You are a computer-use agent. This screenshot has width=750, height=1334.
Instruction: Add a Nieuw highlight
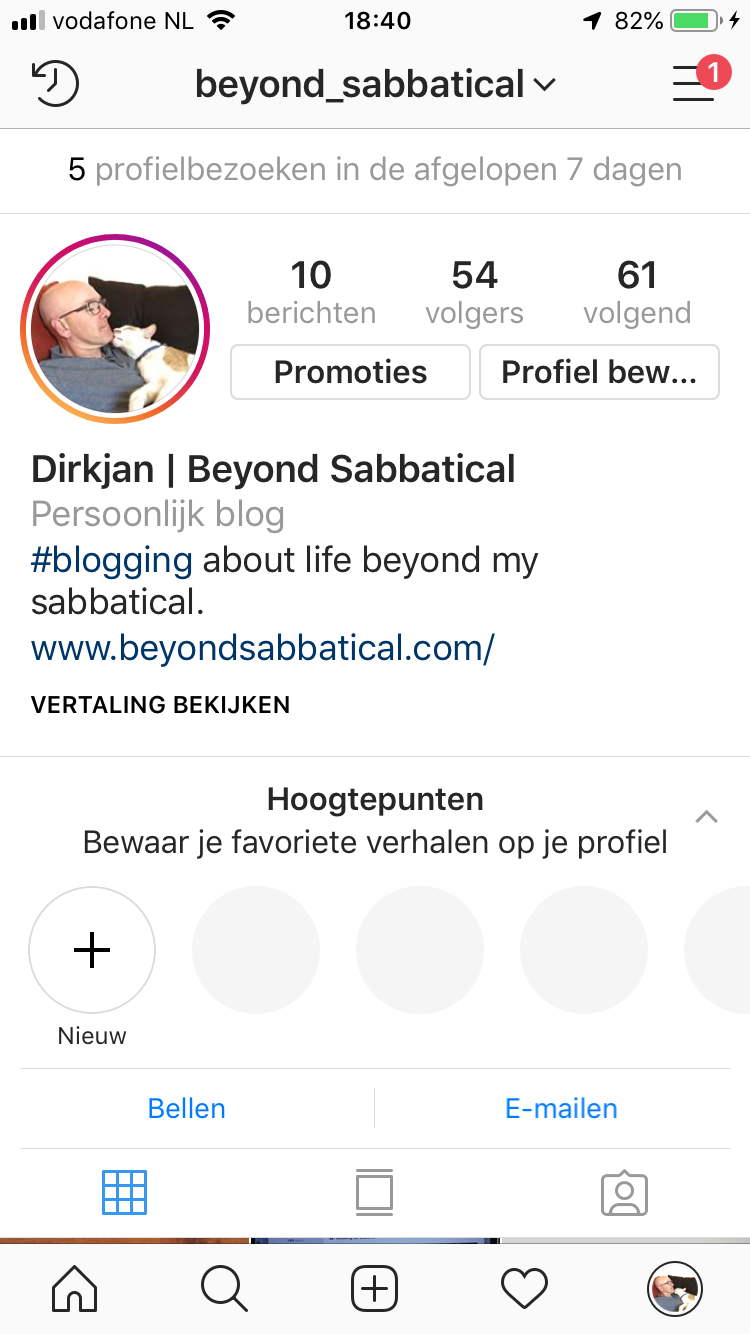pos(92,951)
